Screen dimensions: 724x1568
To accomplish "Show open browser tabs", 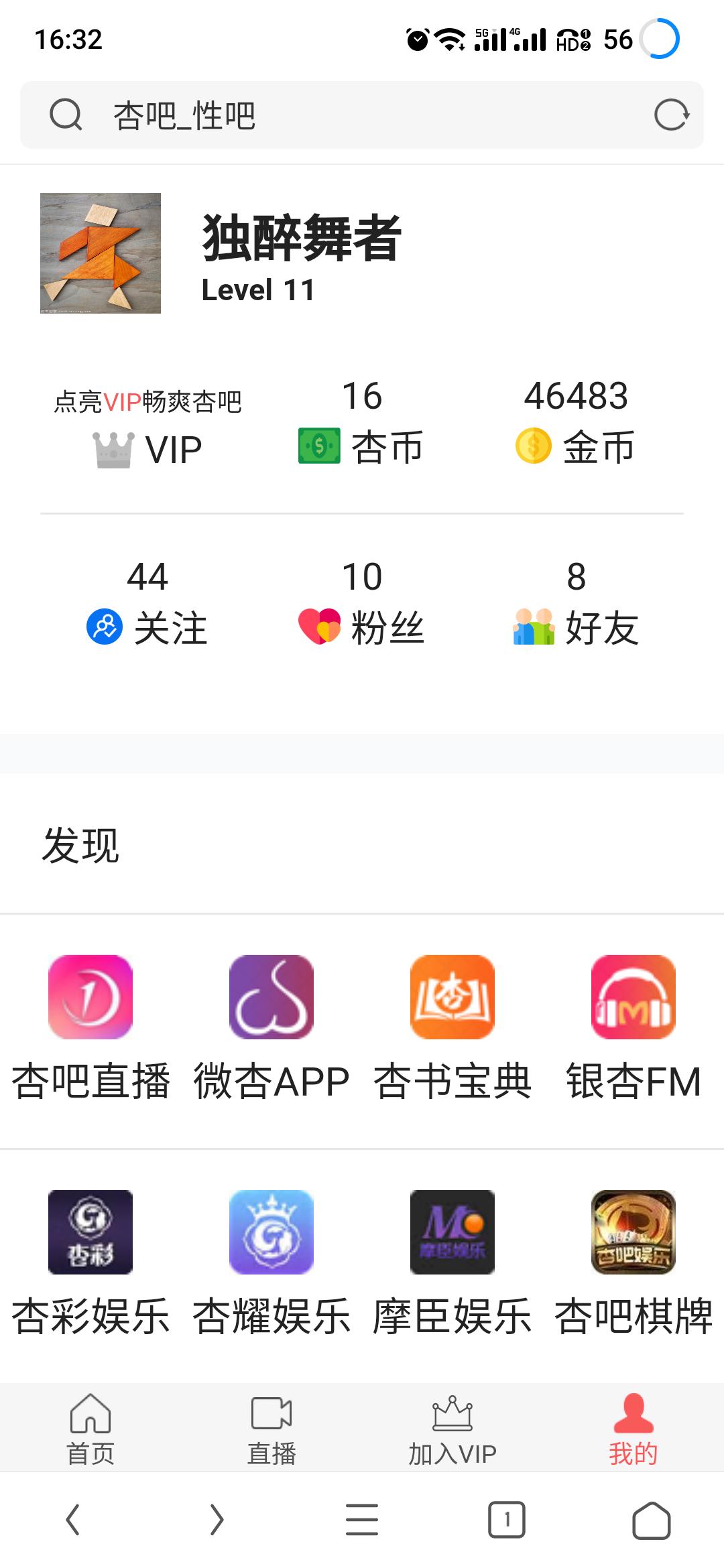I will click(507, 1520).
